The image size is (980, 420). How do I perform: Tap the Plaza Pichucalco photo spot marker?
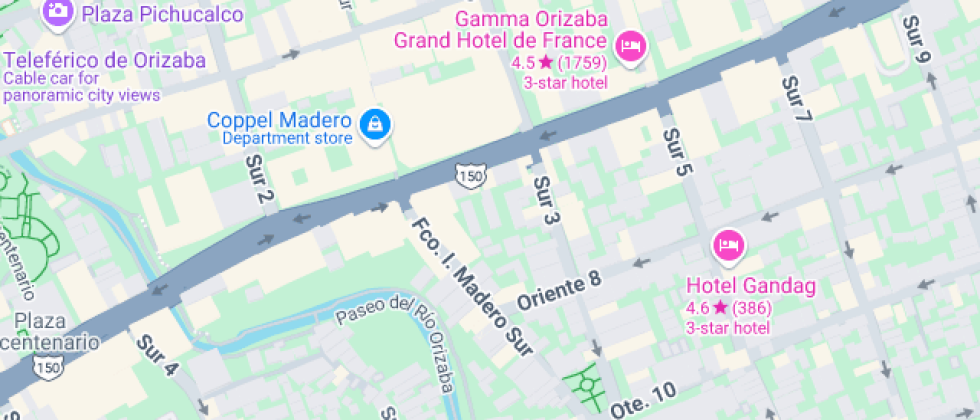point(57,12)
